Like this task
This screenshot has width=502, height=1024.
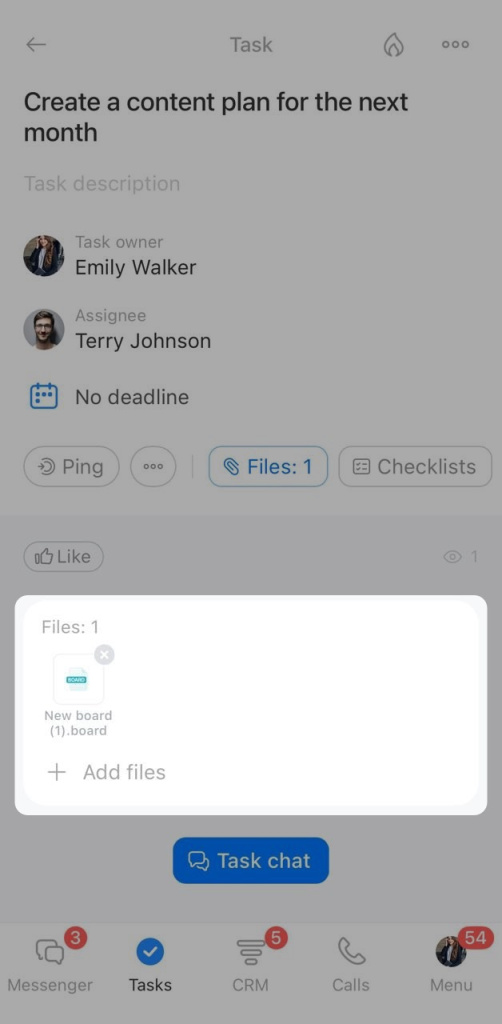coord(63,556)
